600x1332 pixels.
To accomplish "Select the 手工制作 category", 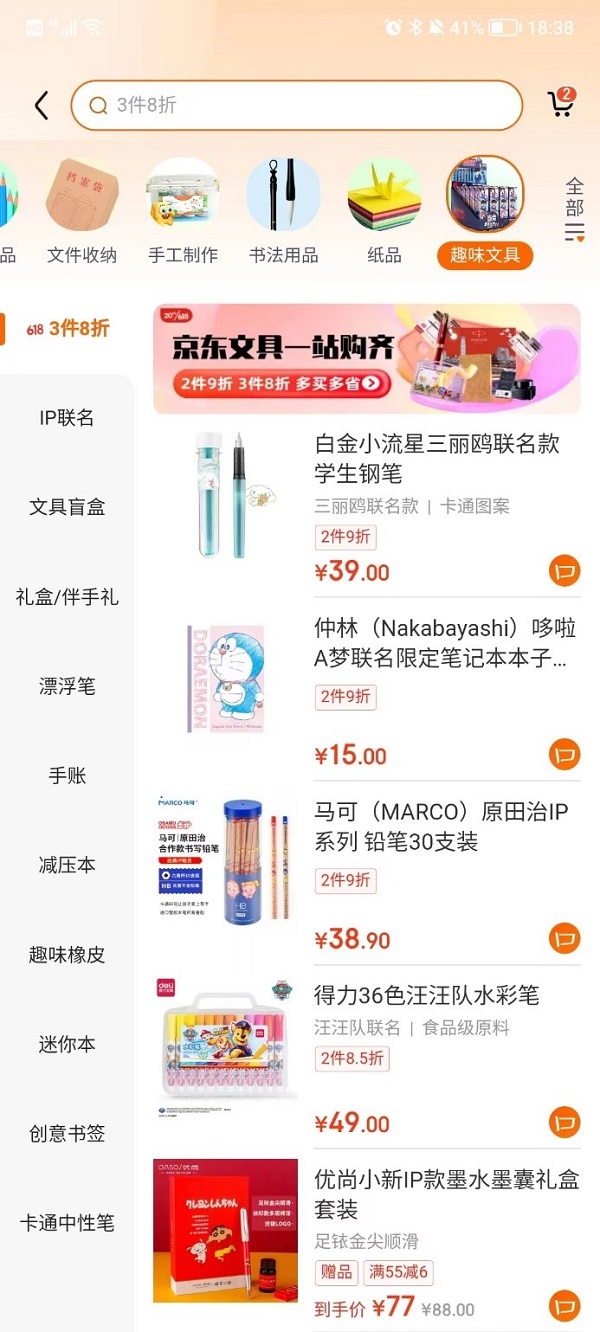I will coord(183,211).
